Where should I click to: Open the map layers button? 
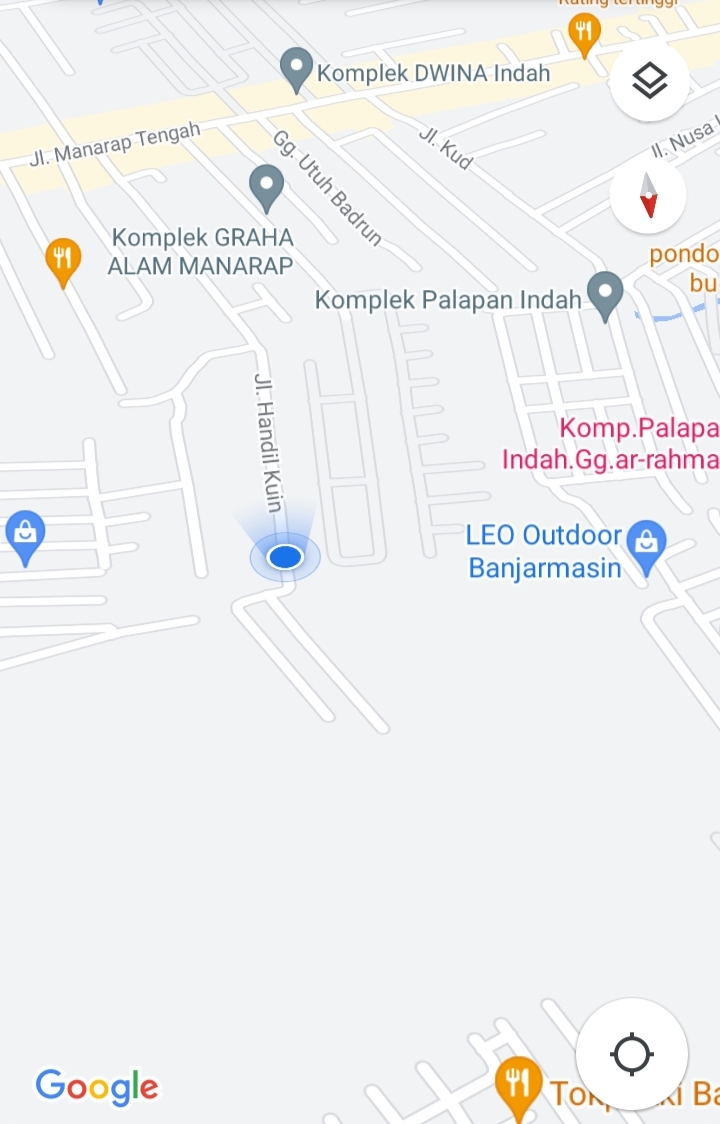[x=650, y=81]
